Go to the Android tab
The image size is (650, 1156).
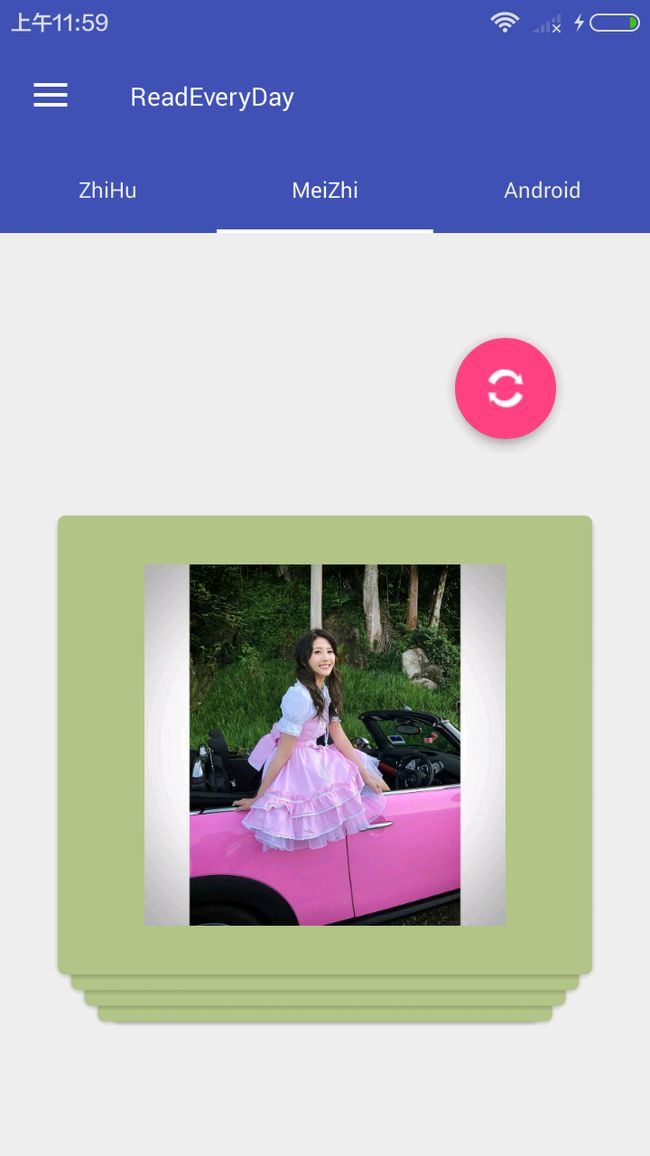[542, 190]
